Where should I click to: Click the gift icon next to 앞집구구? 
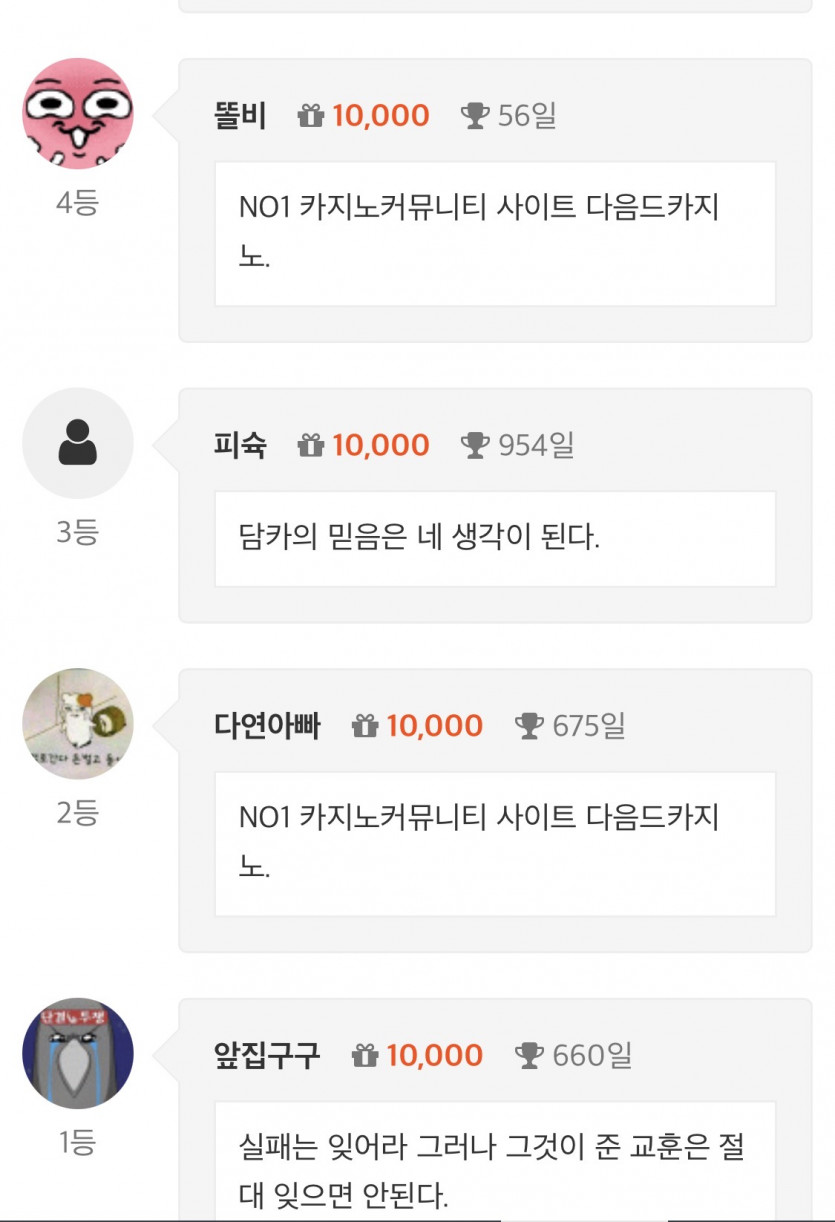(366, 1055)
